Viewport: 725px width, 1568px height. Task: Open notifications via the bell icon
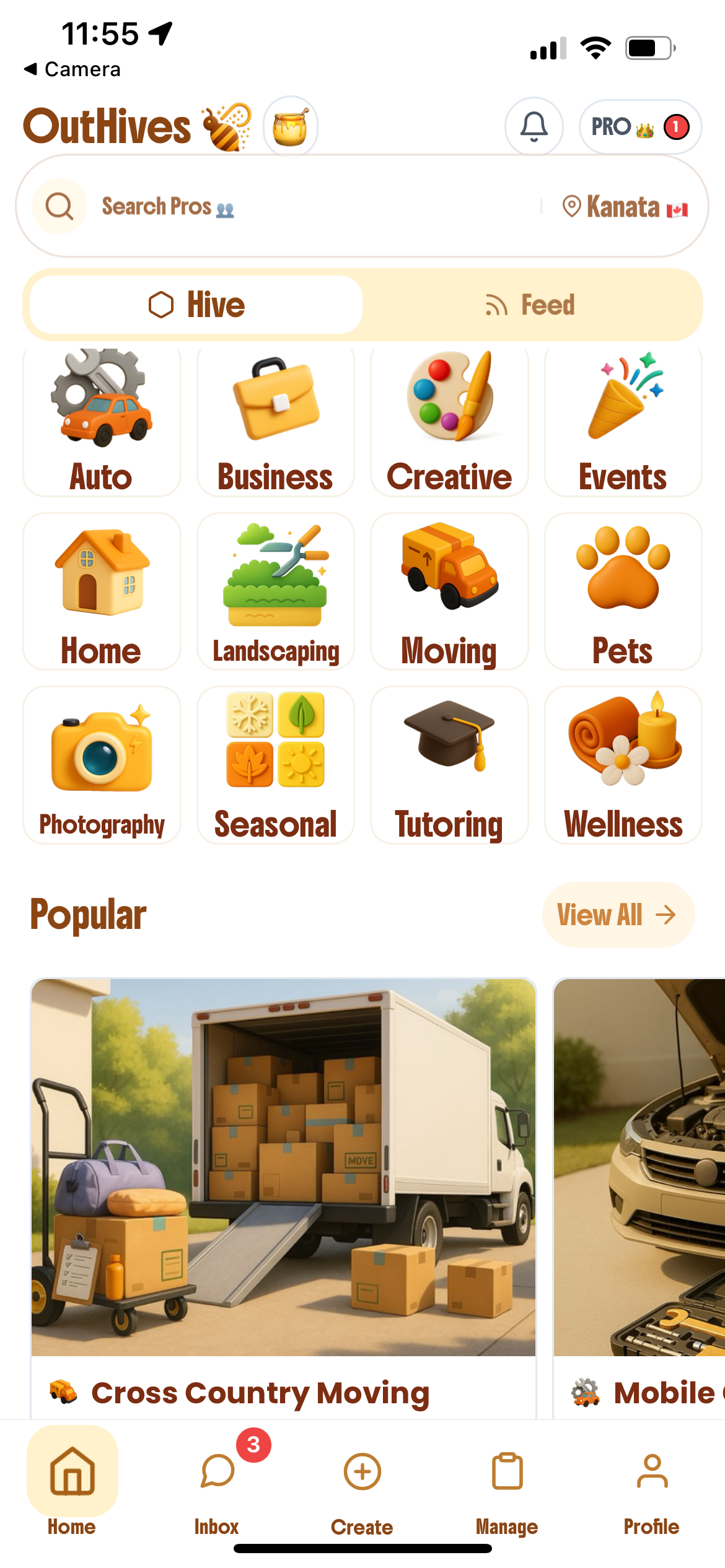[x=533, y=127]
